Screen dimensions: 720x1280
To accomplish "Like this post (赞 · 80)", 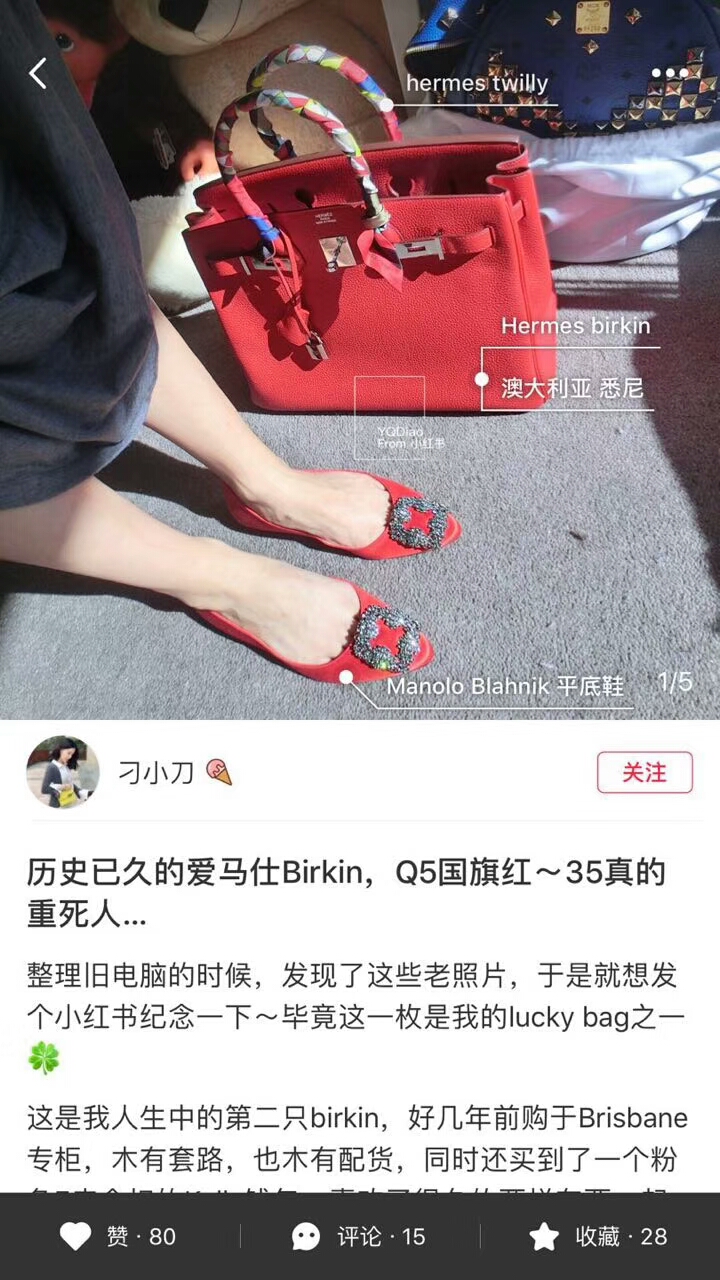I will tap(118, 1236).
